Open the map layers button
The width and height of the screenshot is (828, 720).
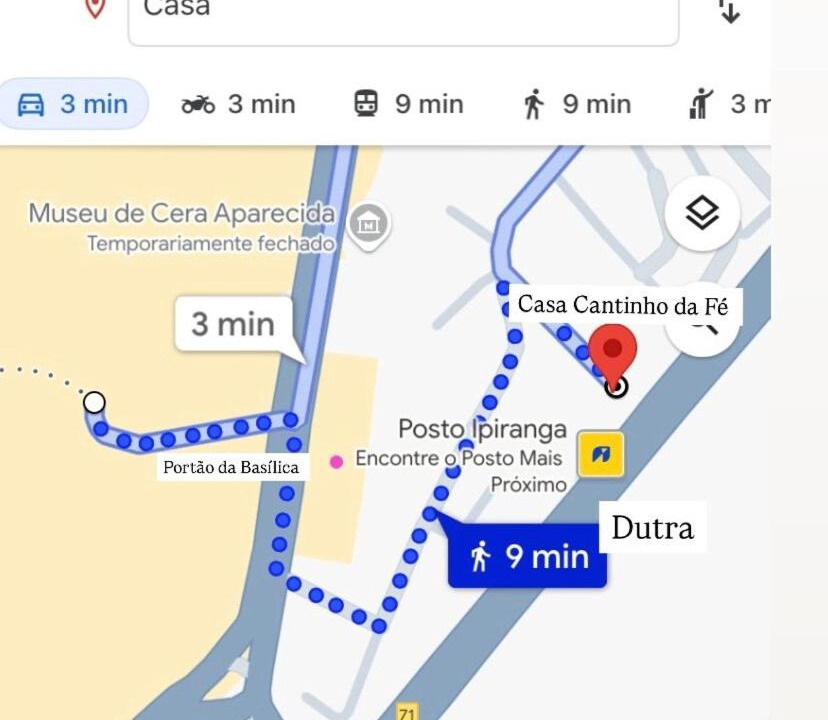702,213
